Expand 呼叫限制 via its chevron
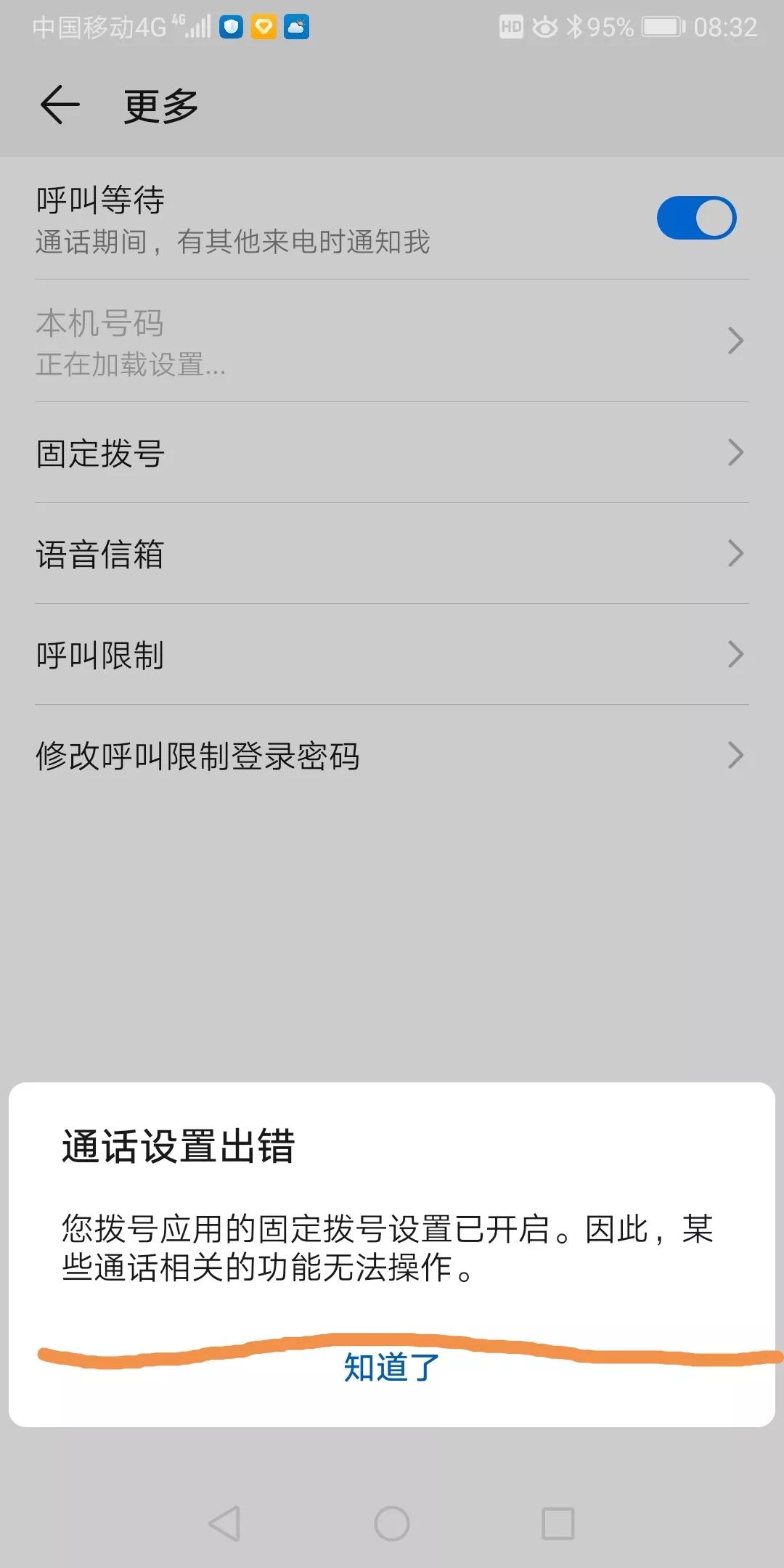Screen dimensions: 784x1568 point(735,655)
